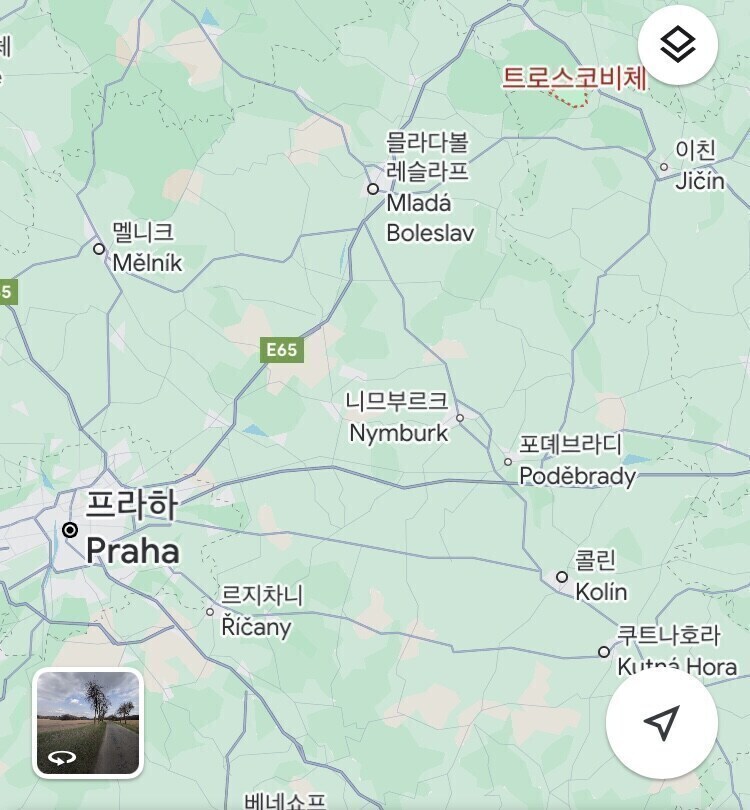This screenshot has height=810, width=750.
Task: Center map on my current location
Action: pos(661,722)
